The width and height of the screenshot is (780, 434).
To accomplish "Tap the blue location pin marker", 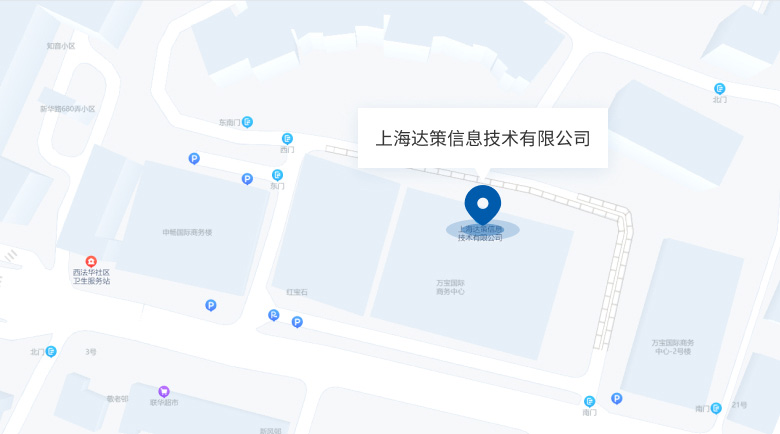I will 483,206.
